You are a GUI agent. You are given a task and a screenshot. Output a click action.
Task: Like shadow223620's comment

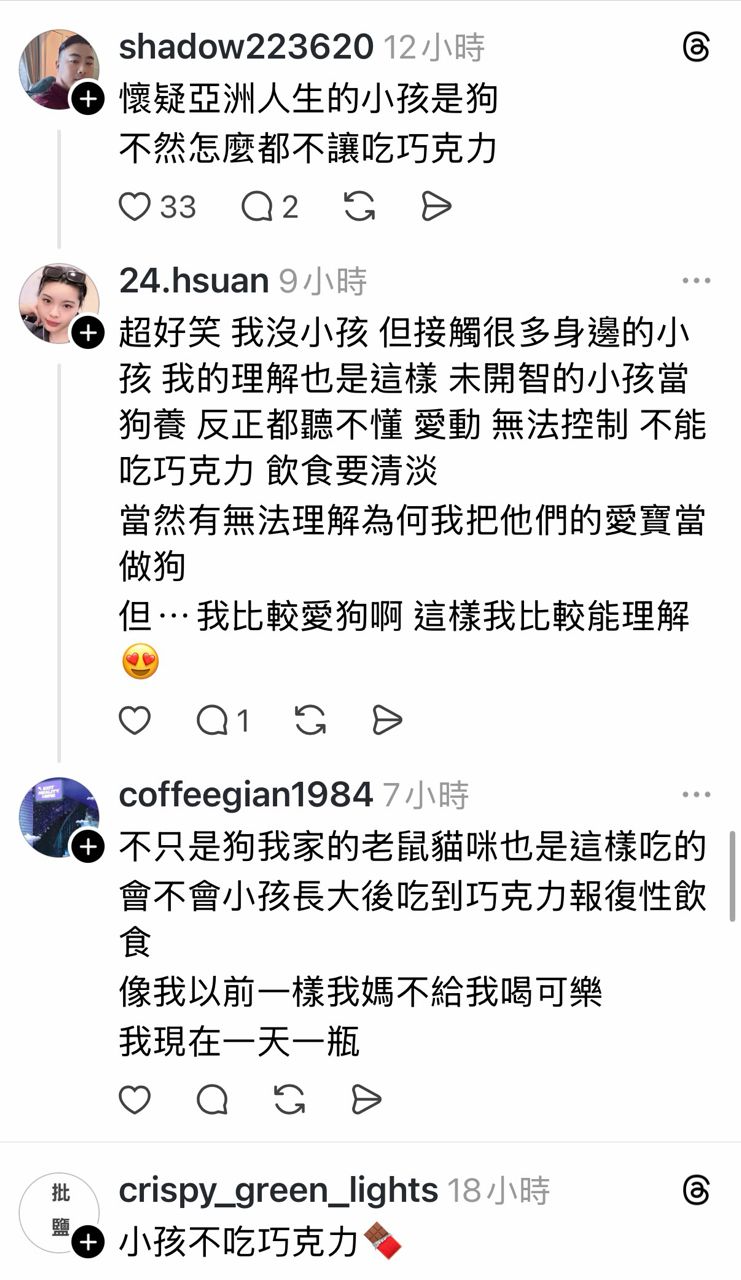[135, 207]
